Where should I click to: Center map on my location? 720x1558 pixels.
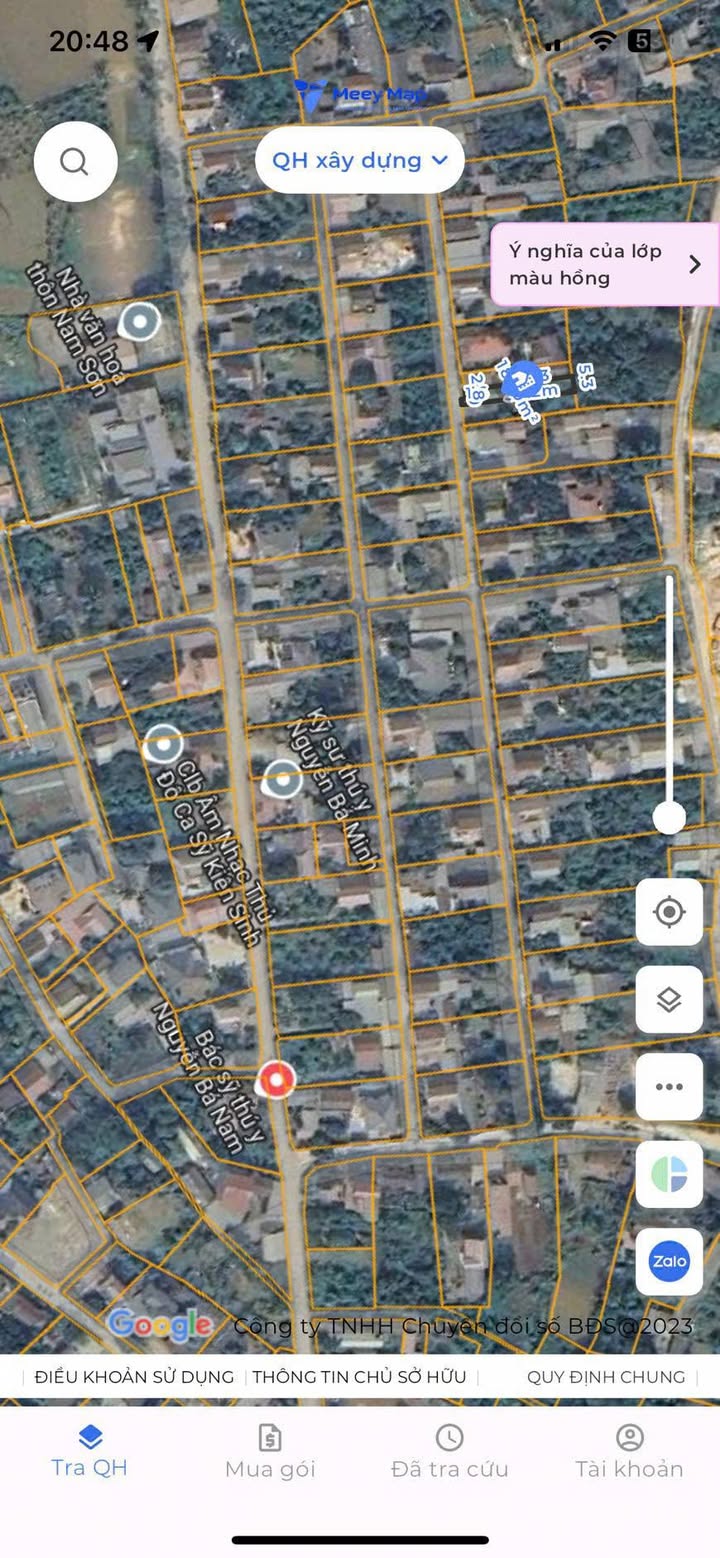[669, 912]
